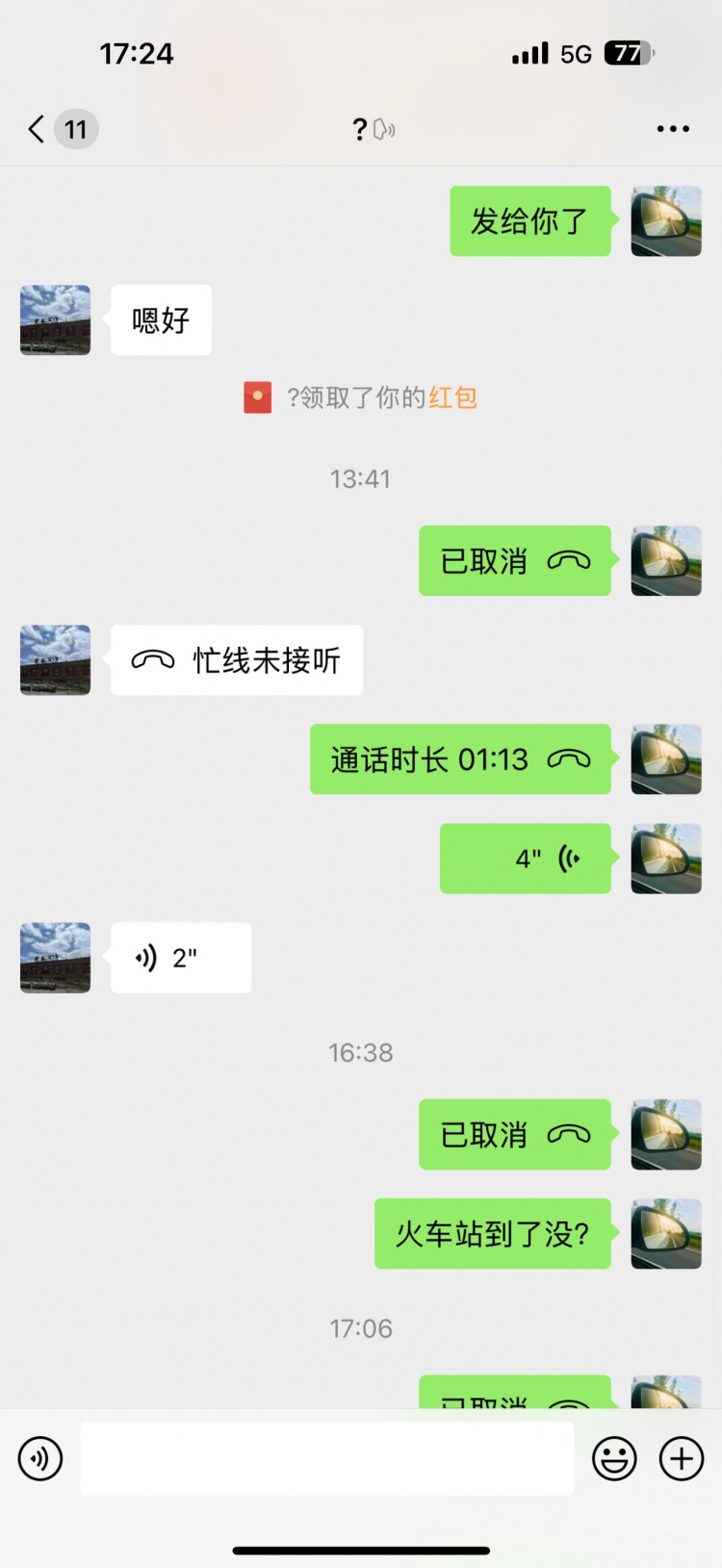Redial from the 已取消 bubble under 16:38

(x=515, y=1135)
